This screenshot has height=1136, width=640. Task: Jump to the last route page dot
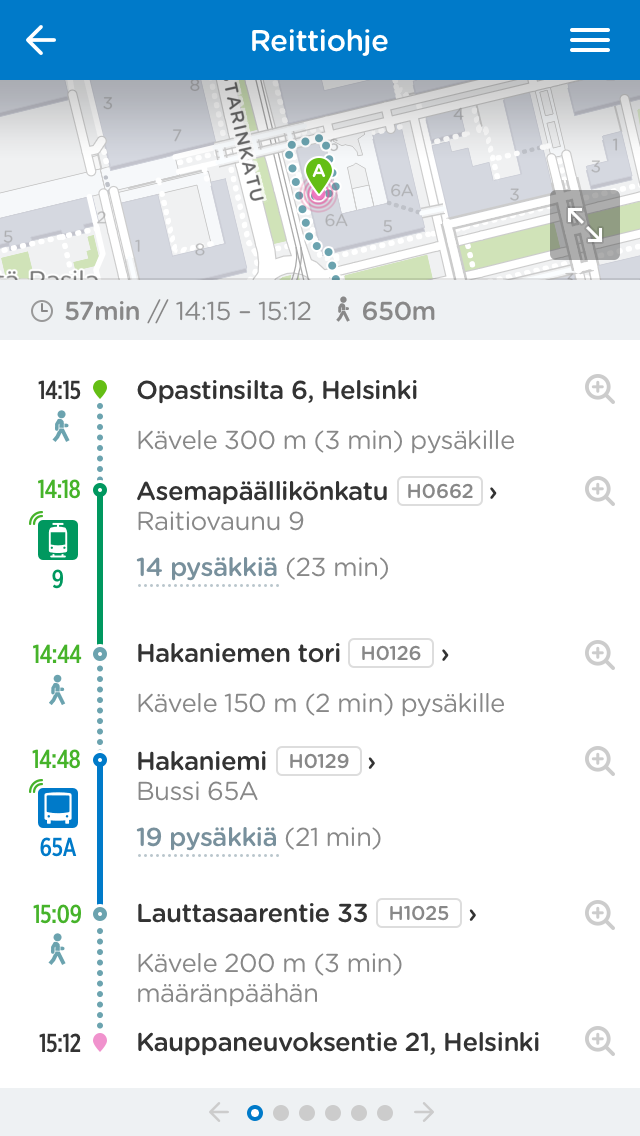tap(385, 1112)
